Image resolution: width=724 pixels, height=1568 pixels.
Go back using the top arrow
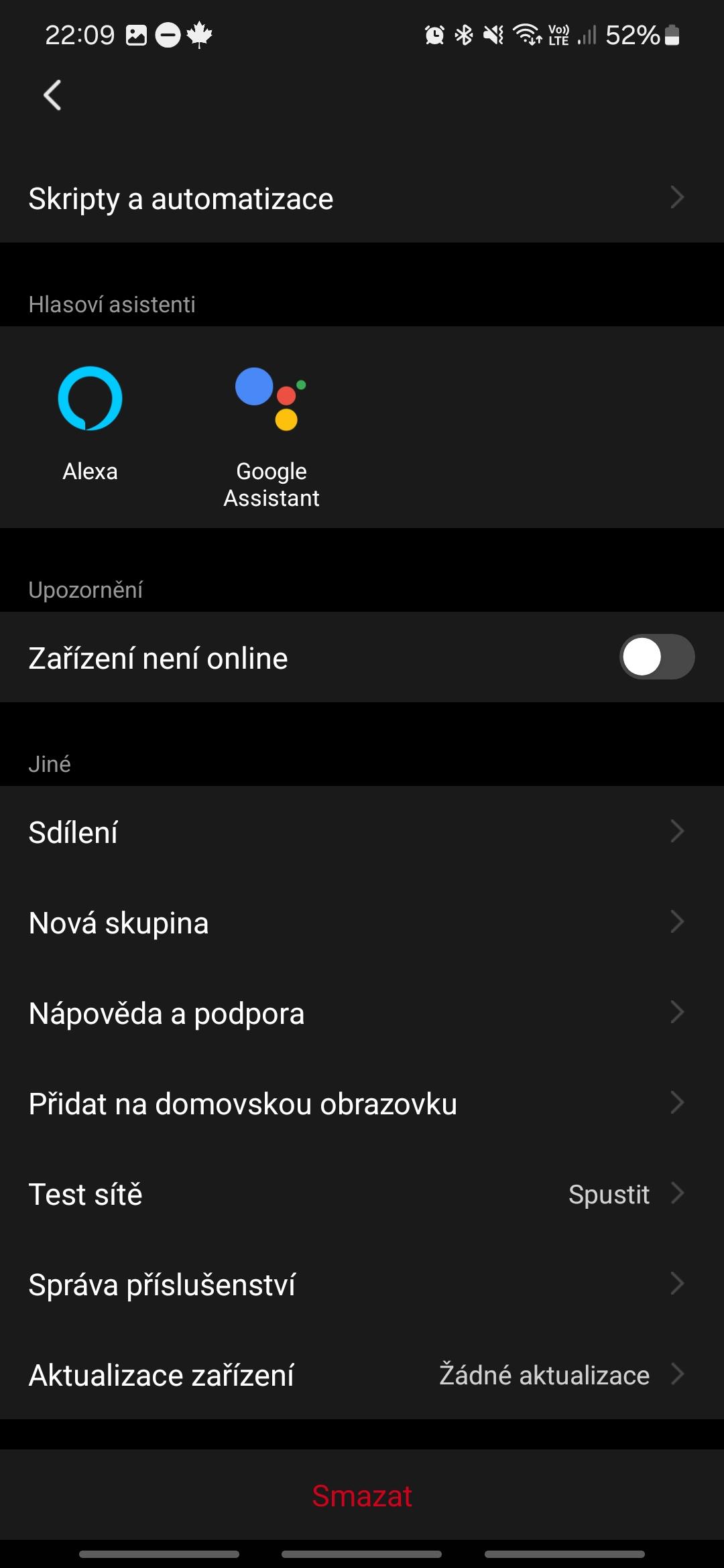(52, 94)
